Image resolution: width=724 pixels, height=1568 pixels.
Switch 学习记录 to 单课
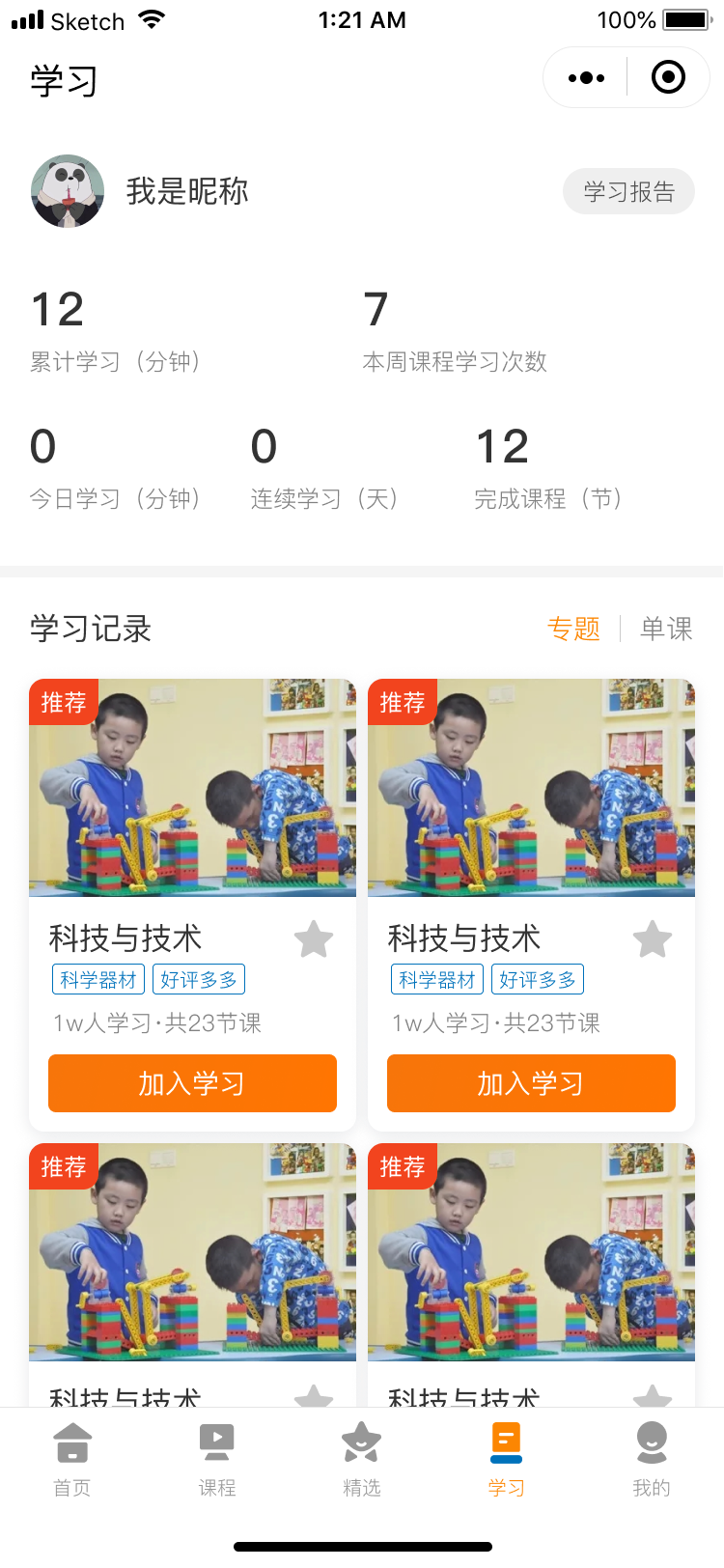(666, 629)
